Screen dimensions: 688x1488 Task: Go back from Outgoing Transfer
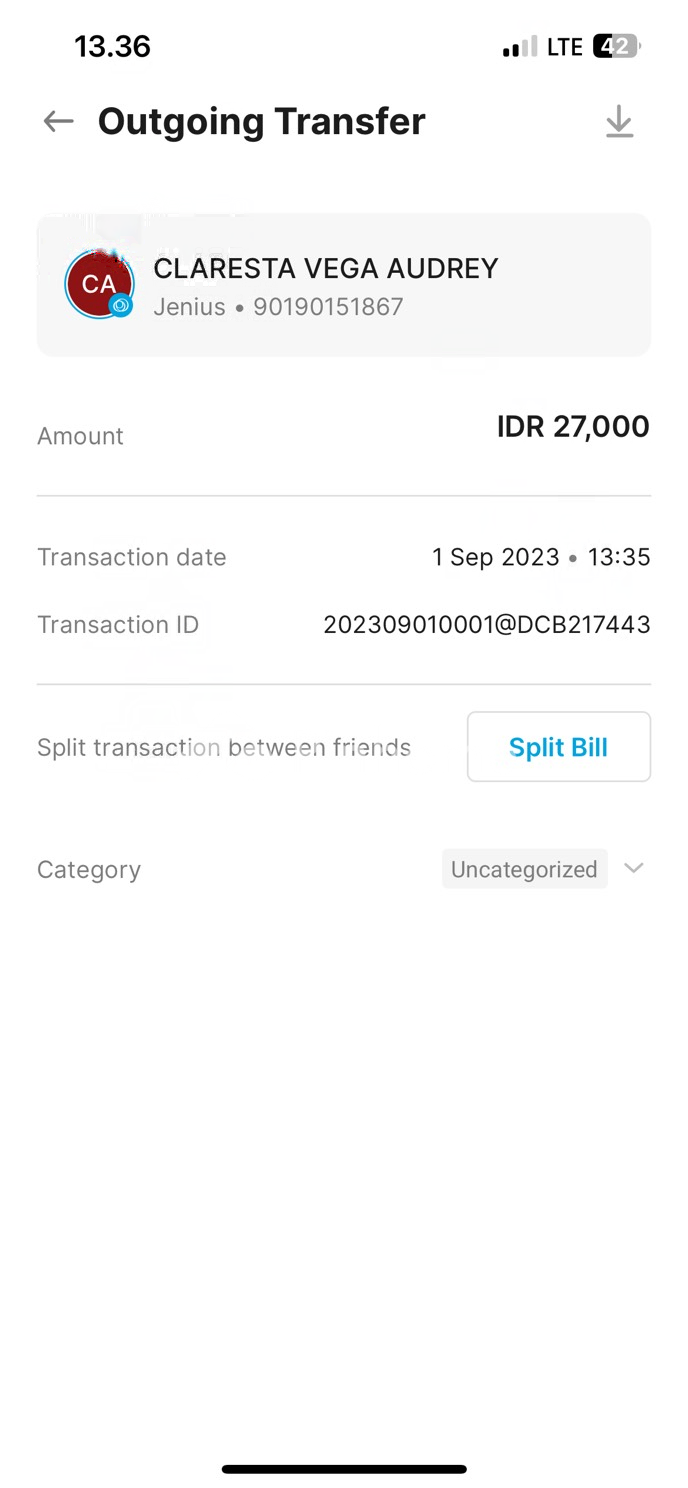(58, 122)
